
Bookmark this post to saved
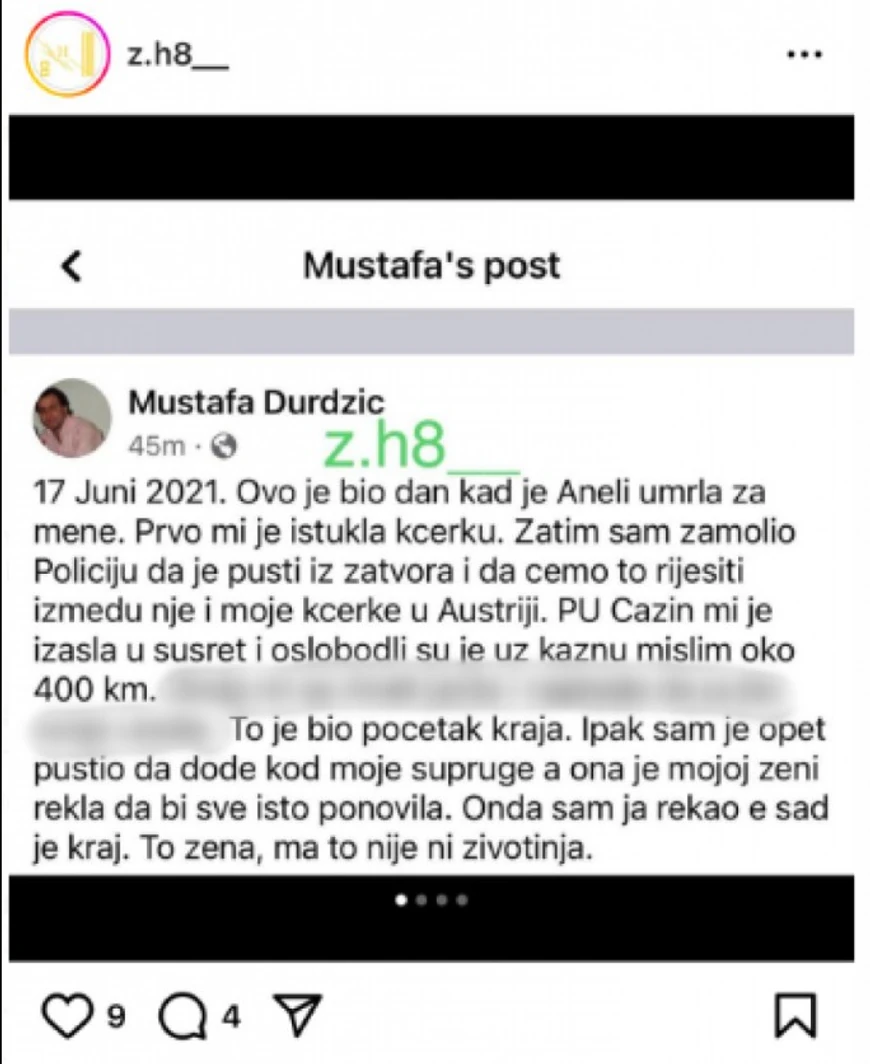pos(796,1016)
